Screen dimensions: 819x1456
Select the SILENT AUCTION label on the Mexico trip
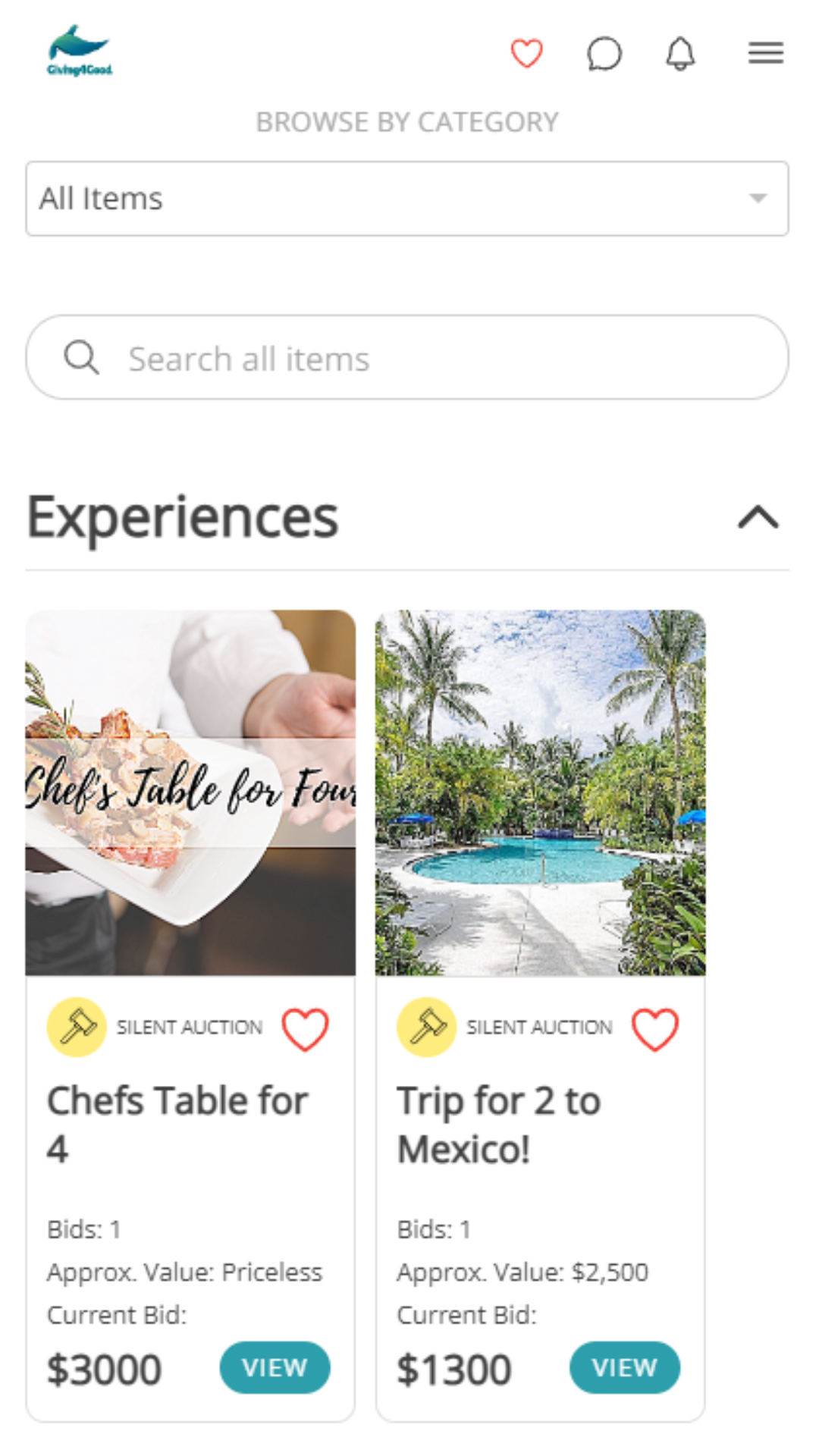539,1026
